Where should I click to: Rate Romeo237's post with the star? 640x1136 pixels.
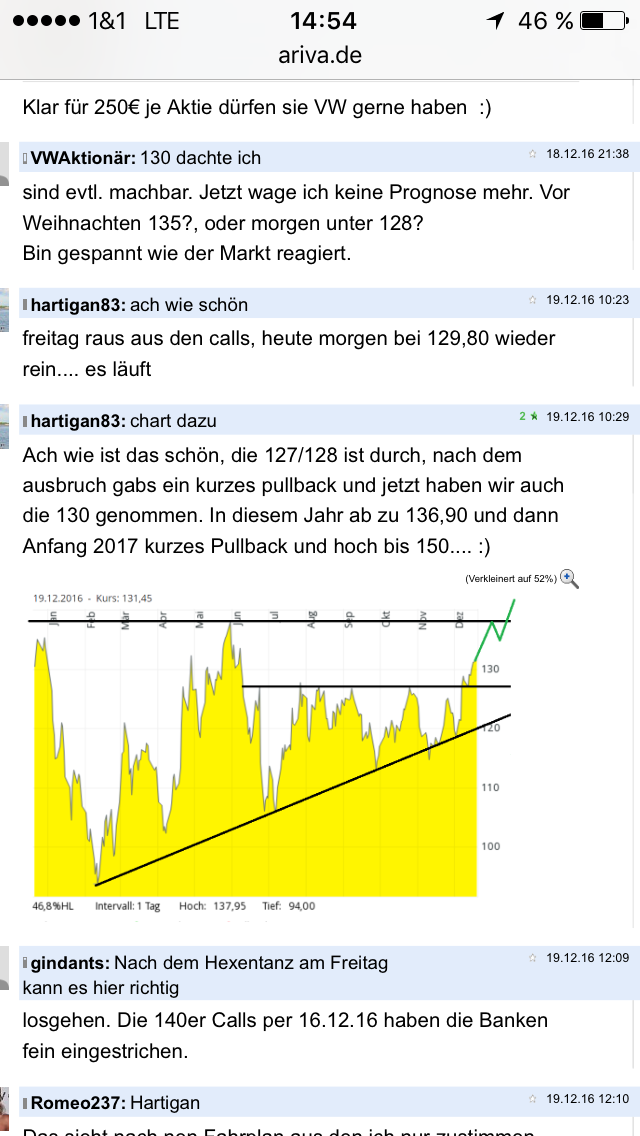[532, 1099]
